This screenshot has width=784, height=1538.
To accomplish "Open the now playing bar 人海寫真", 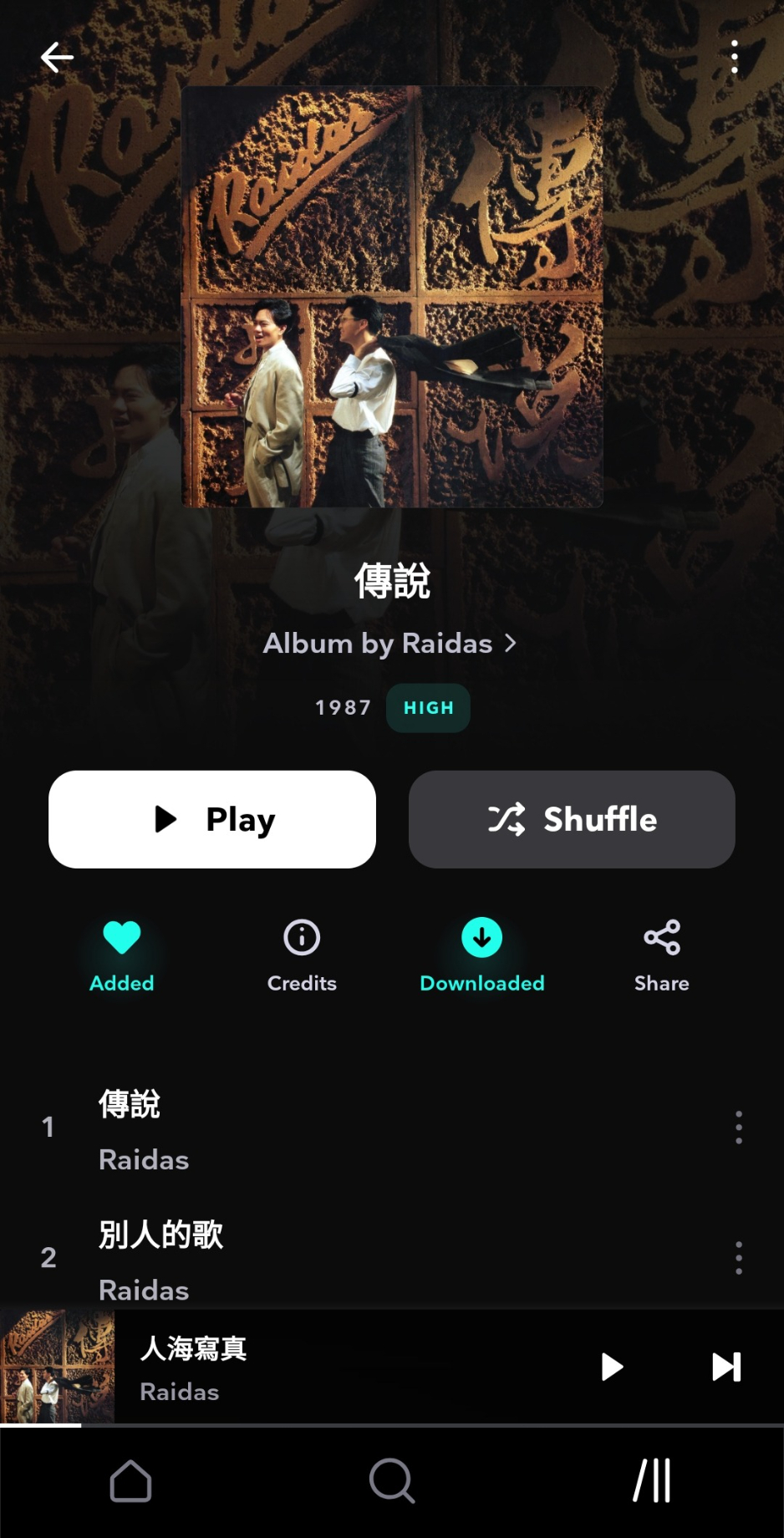I will (334, 1367).
